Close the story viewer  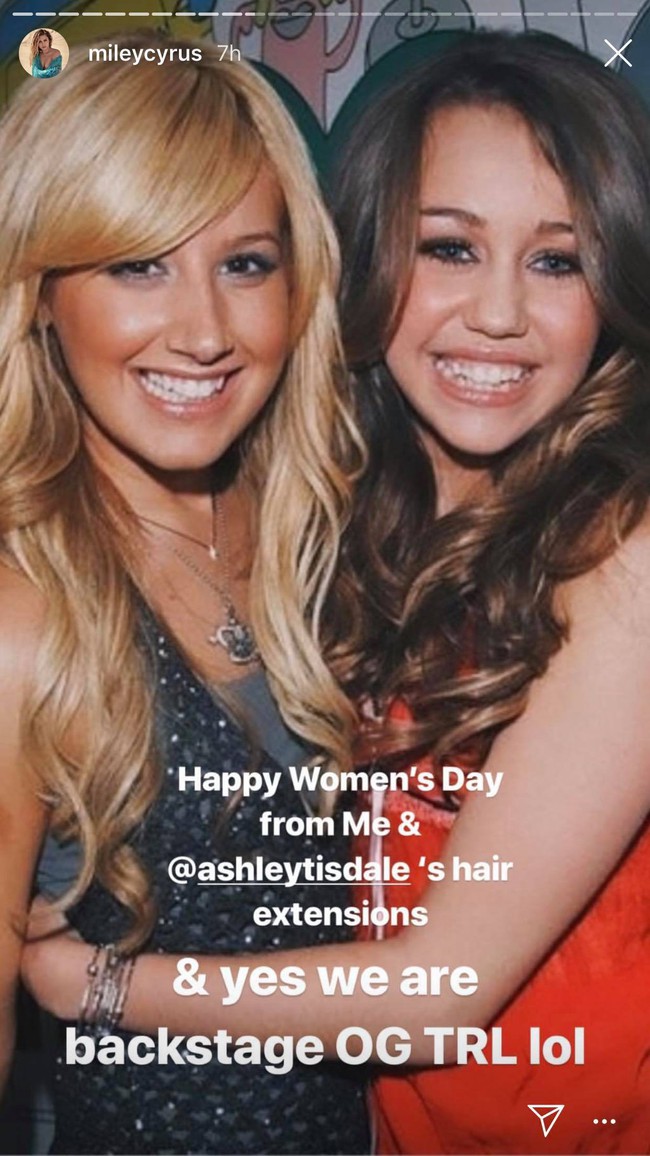pyautogui.click(x=617, y=53)
